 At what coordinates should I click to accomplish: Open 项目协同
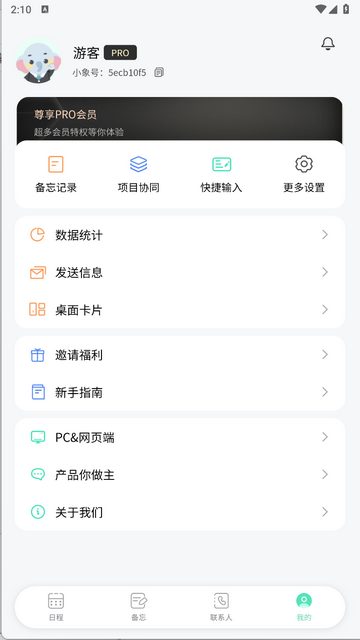click(x=138, y=174)
